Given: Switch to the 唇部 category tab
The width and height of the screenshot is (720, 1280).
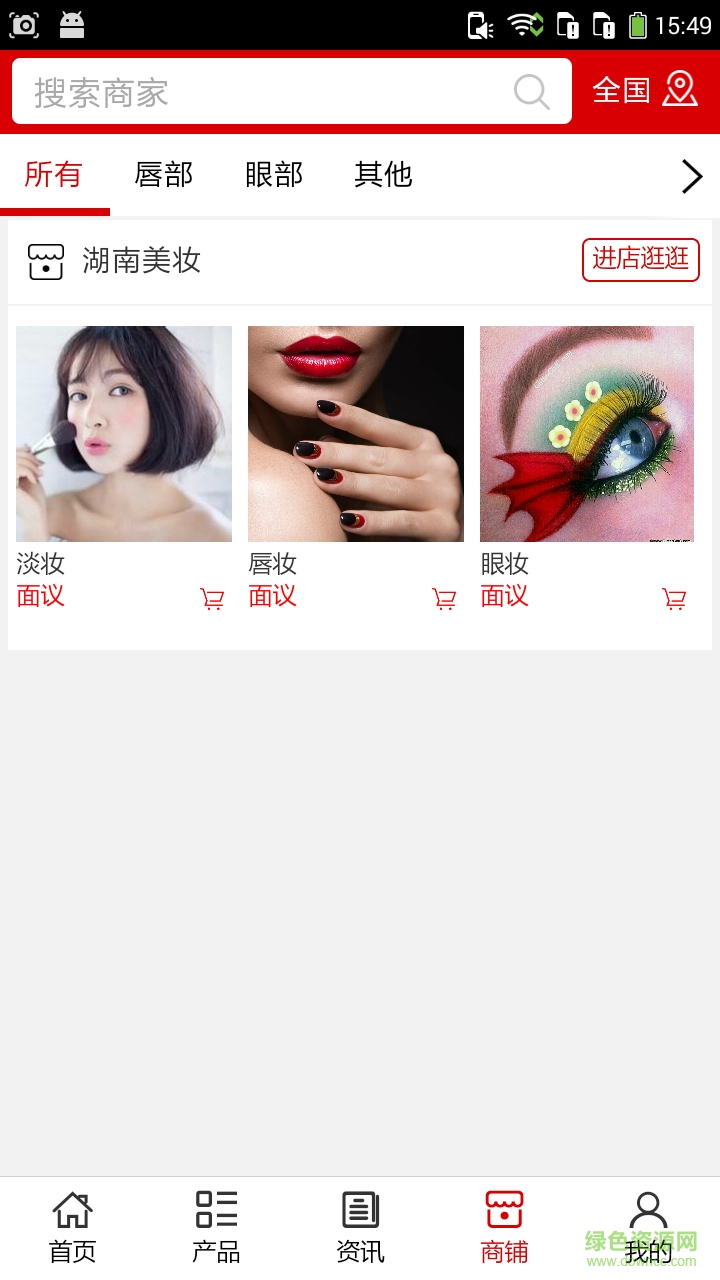Looking at the screenshot, I should tap(164, 175).
